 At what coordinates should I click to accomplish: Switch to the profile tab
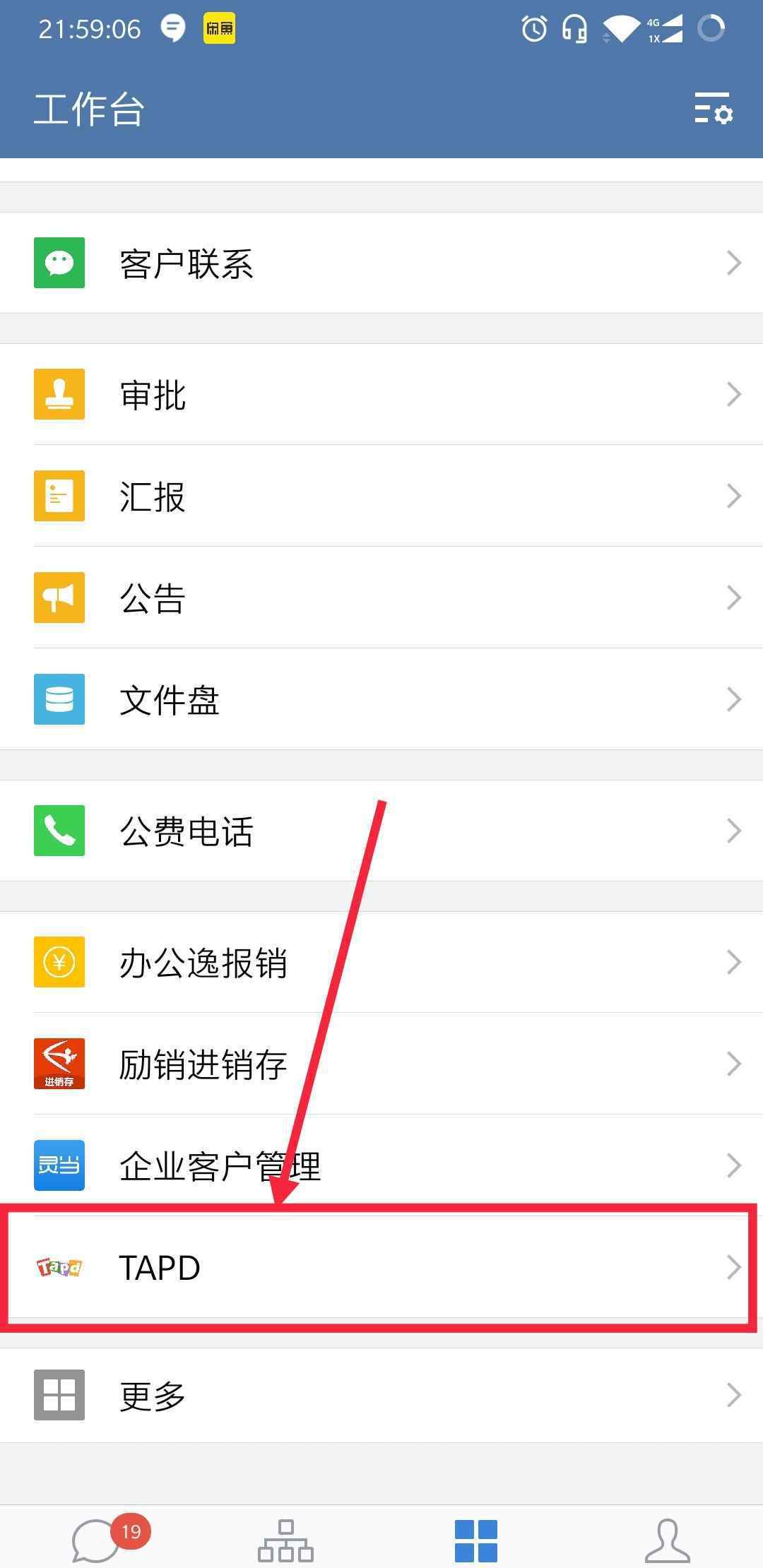pyautogui.click(x=667, y=1540)
